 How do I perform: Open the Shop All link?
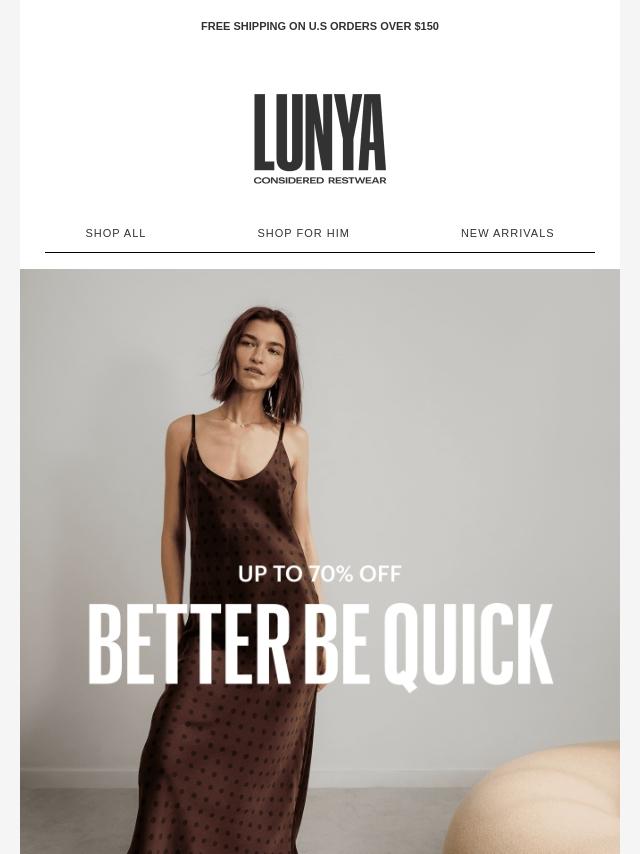point(116,233)
